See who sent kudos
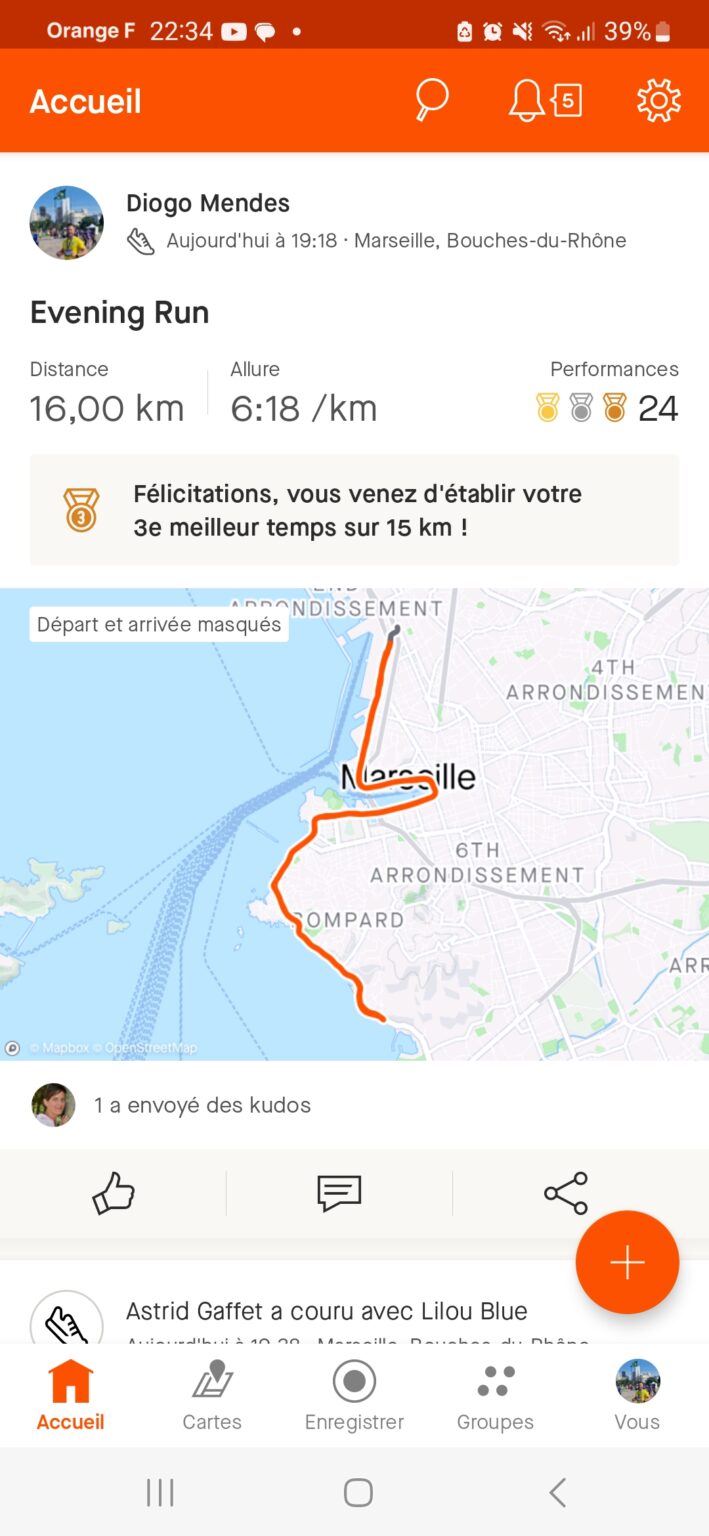 pyautogui.click(x=202, y=1105)
